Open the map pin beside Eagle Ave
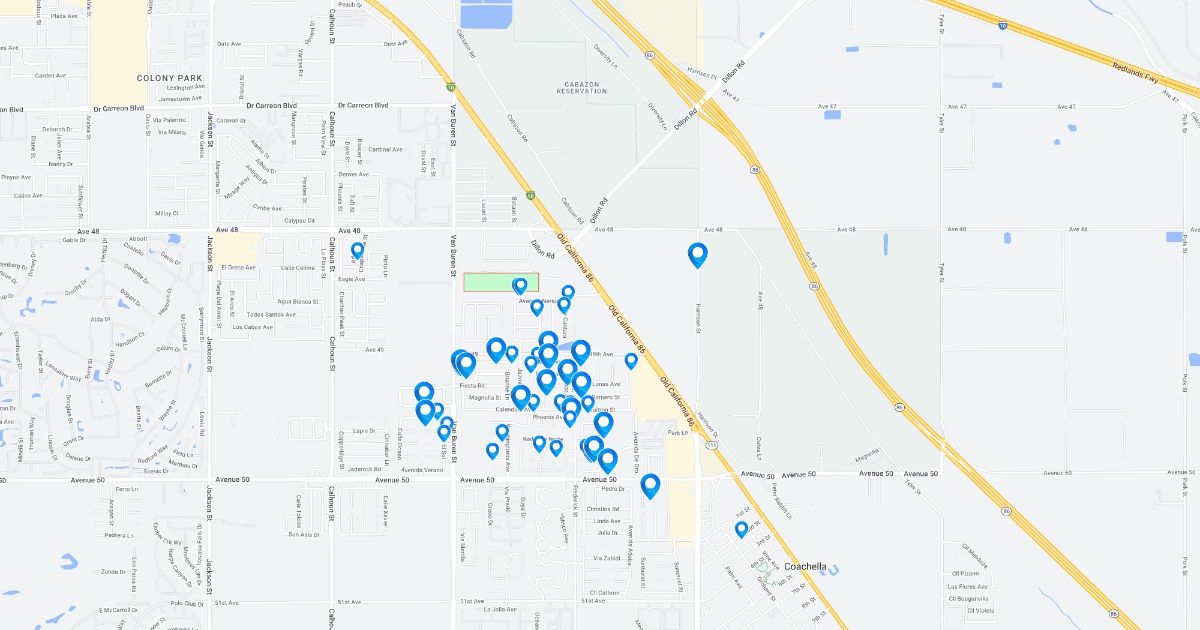Viewport: 1200px width, 630px height. pos(357,250)
